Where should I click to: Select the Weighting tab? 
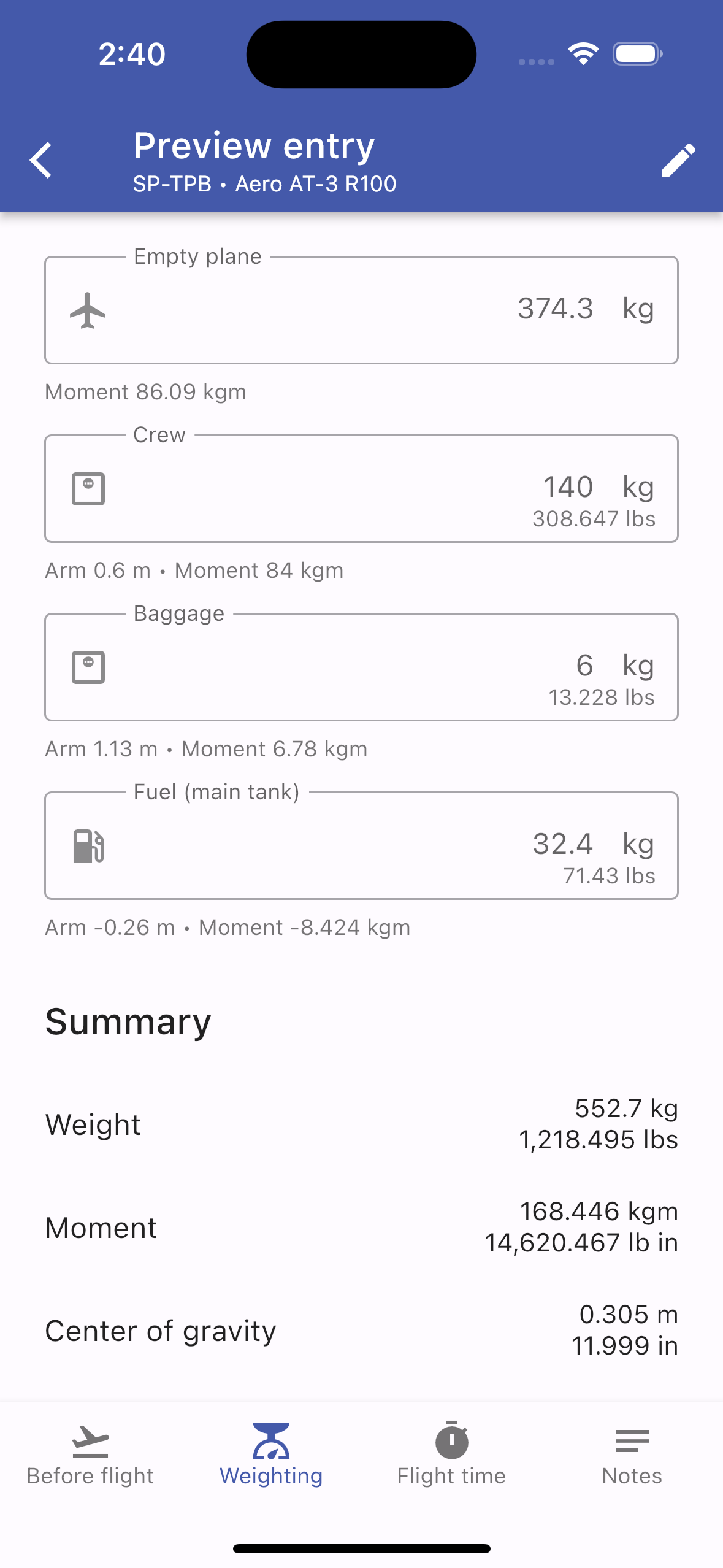271,1455
